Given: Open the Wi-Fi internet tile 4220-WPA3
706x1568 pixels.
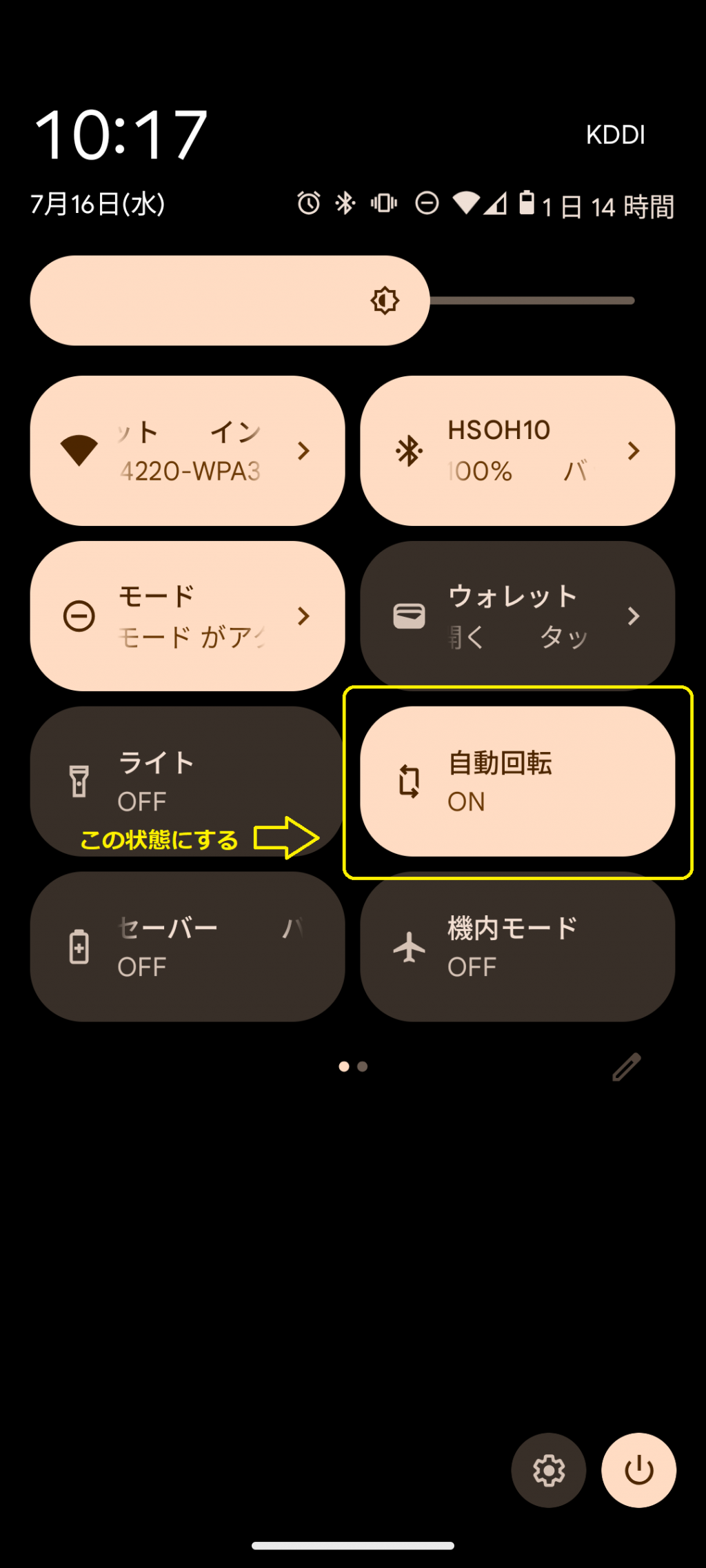Looking at the screenshot, I should click(188, 451).
